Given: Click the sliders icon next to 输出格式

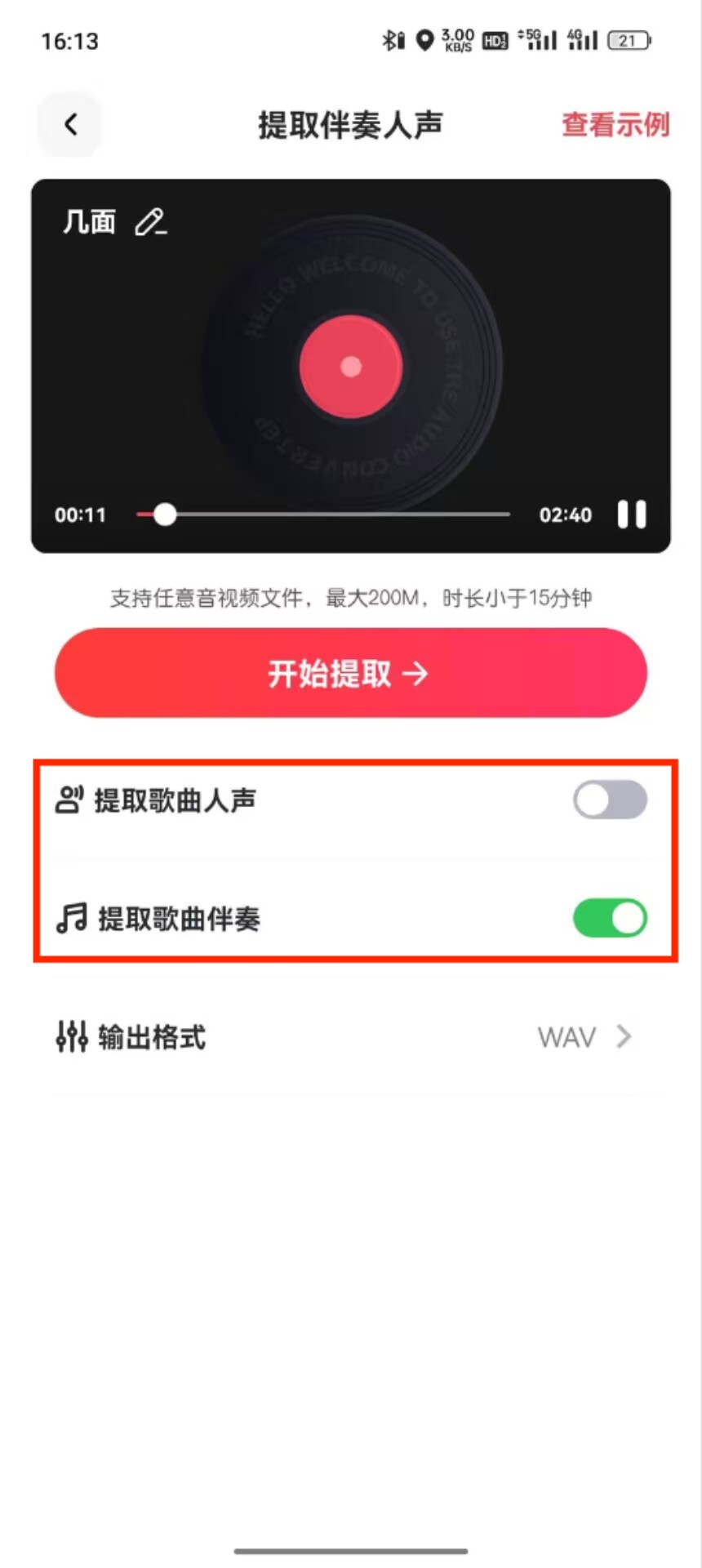Looking at the screenshot, I should pos(71,1036).
